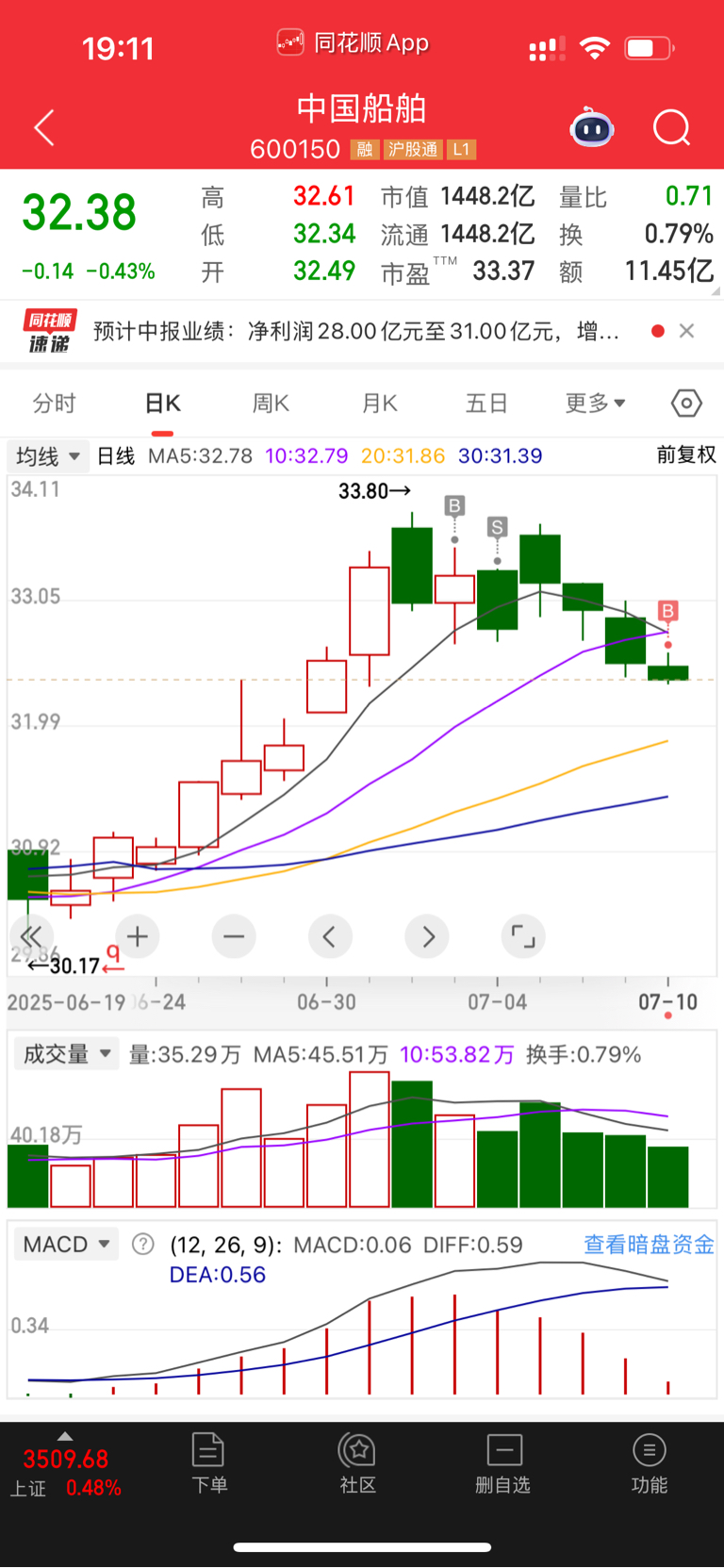Open the news about the expected interim results
Viewport: 724px width, 1568px height.
click(x=356, y=331)
